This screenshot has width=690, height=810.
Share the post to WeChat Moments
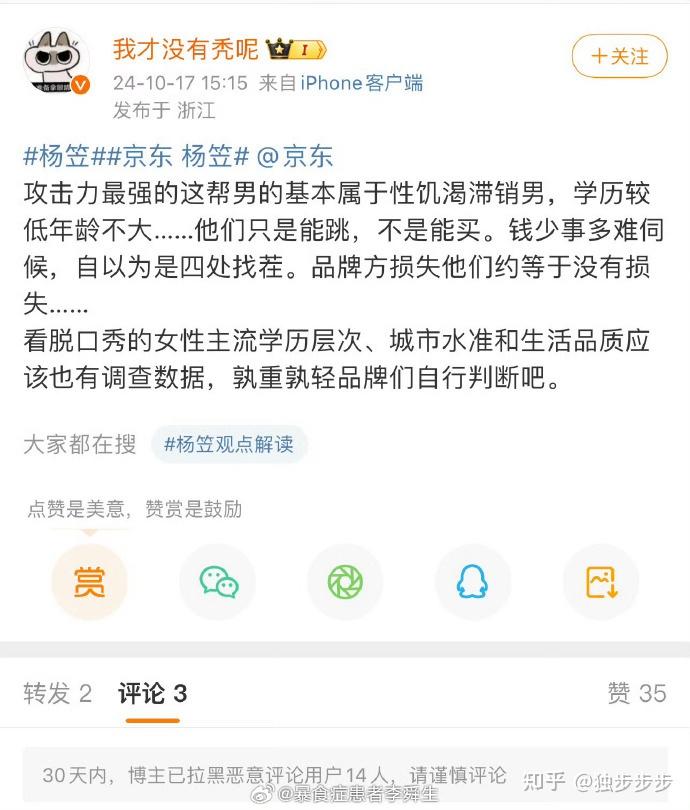coord(345,582)
